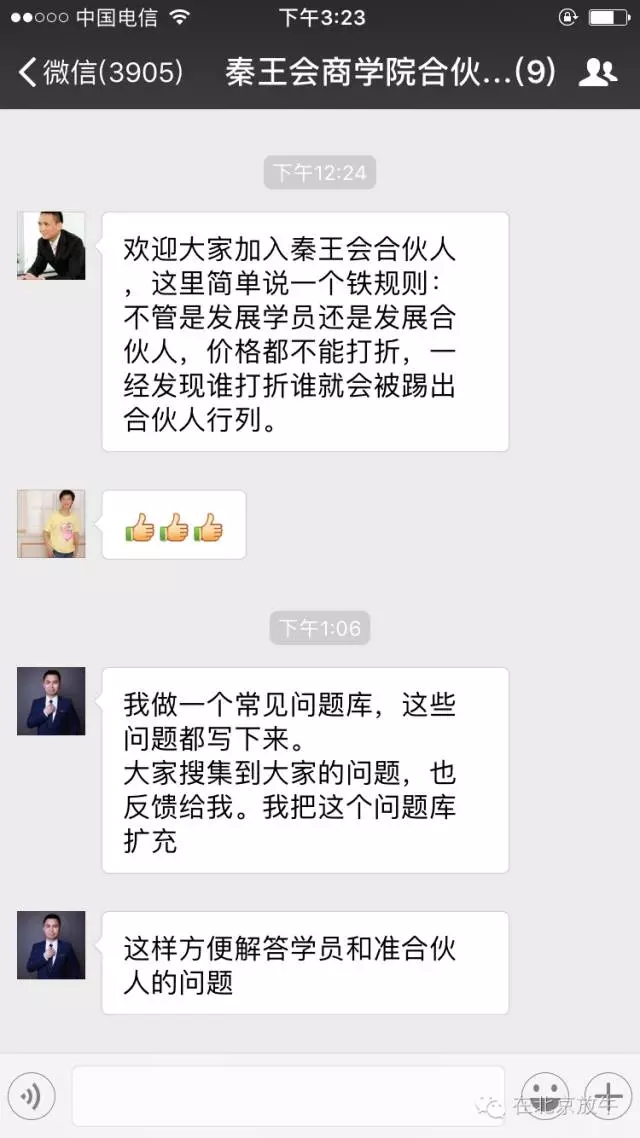The height and width of the screenshot is (1138, 640).
Task: Tap the avatar beside the 常见问题库 message
Action: click(x=51, y=701)
